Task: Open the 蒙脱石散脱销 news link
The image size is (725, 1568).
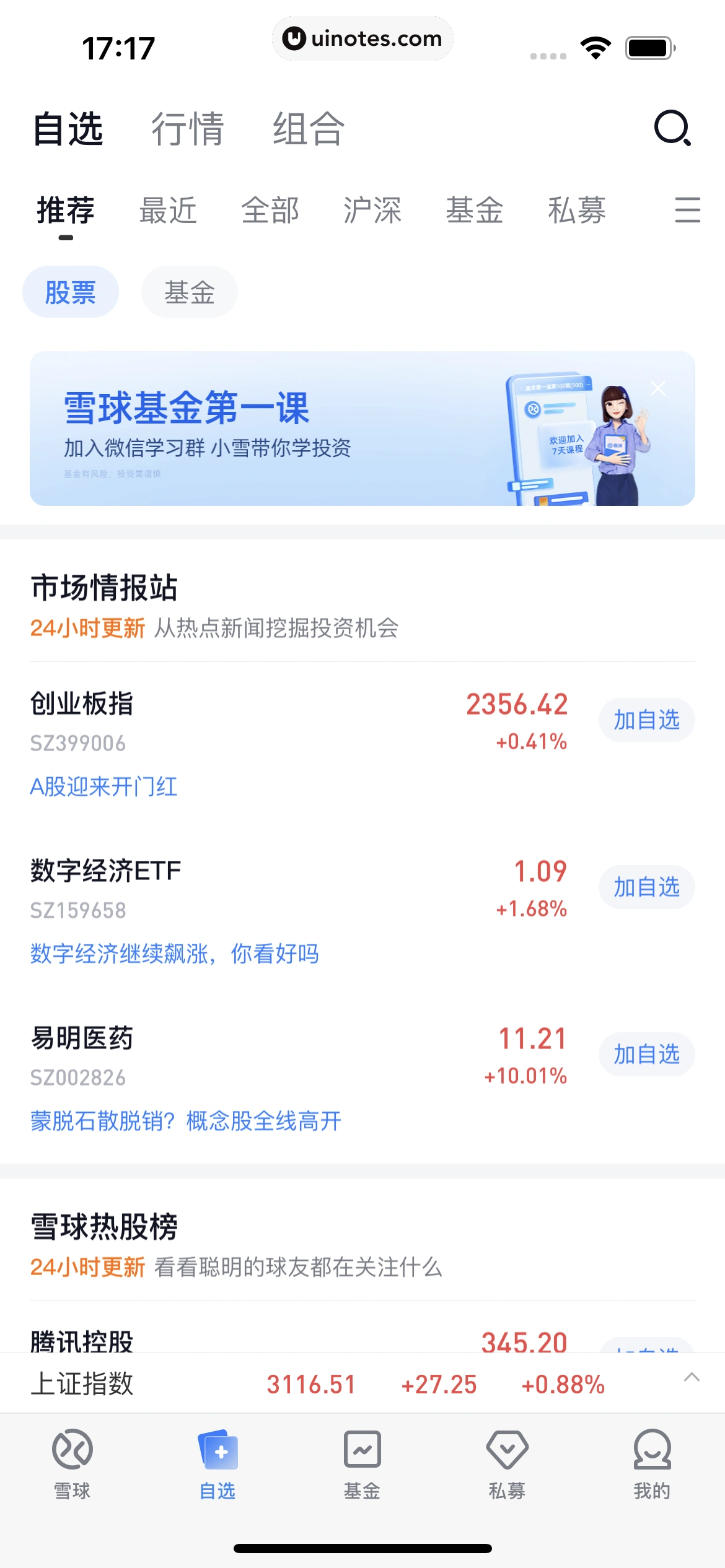Action: tap(186, 1122)
